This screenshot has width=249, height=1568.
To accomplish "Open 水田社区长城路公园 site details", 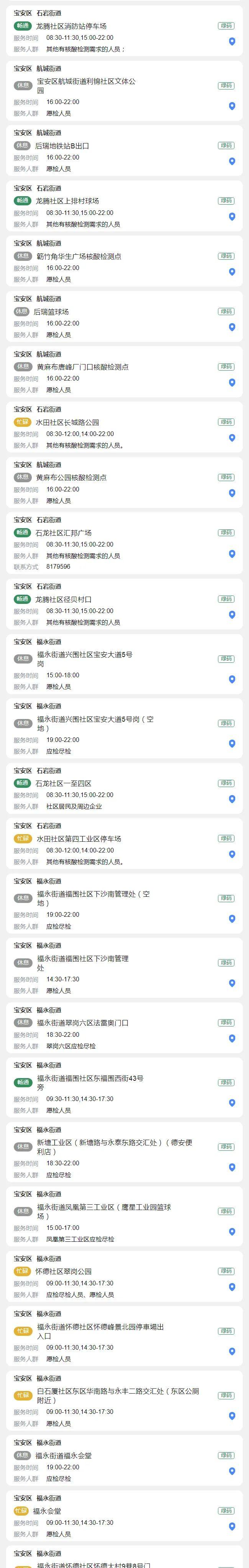I will [67, 423].
